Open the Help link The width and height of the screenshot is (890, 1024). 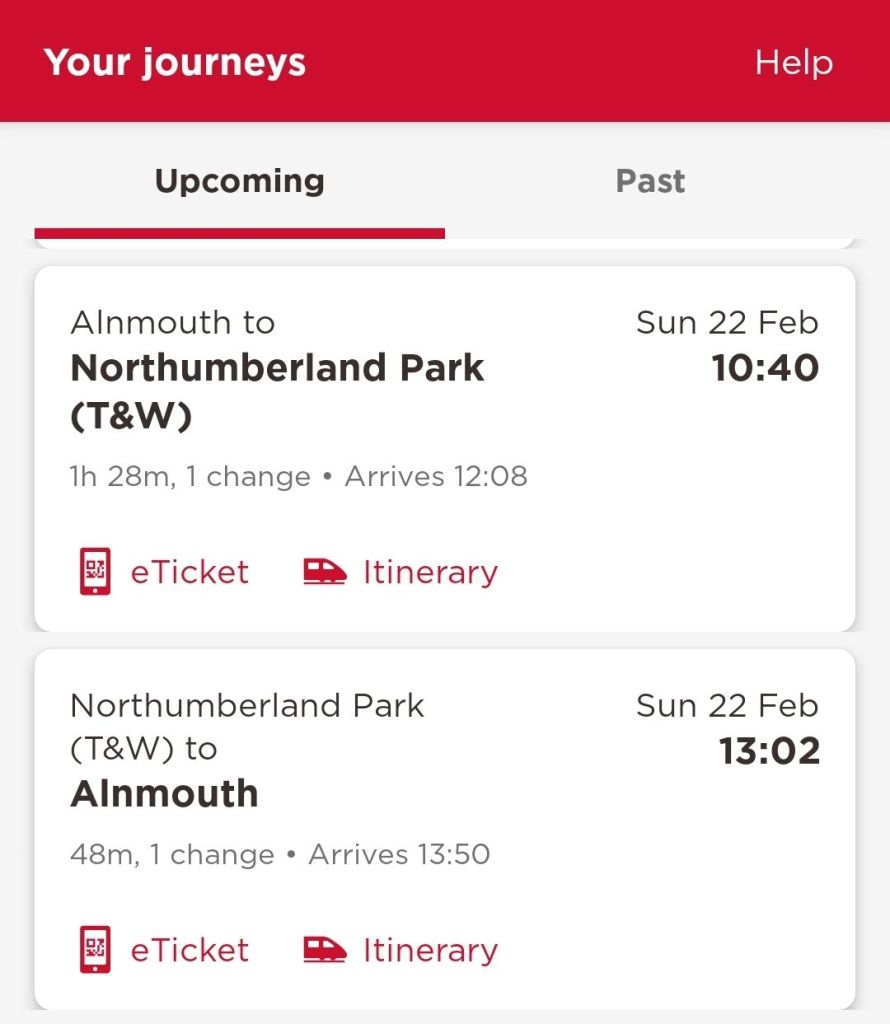tap(793, 62)
